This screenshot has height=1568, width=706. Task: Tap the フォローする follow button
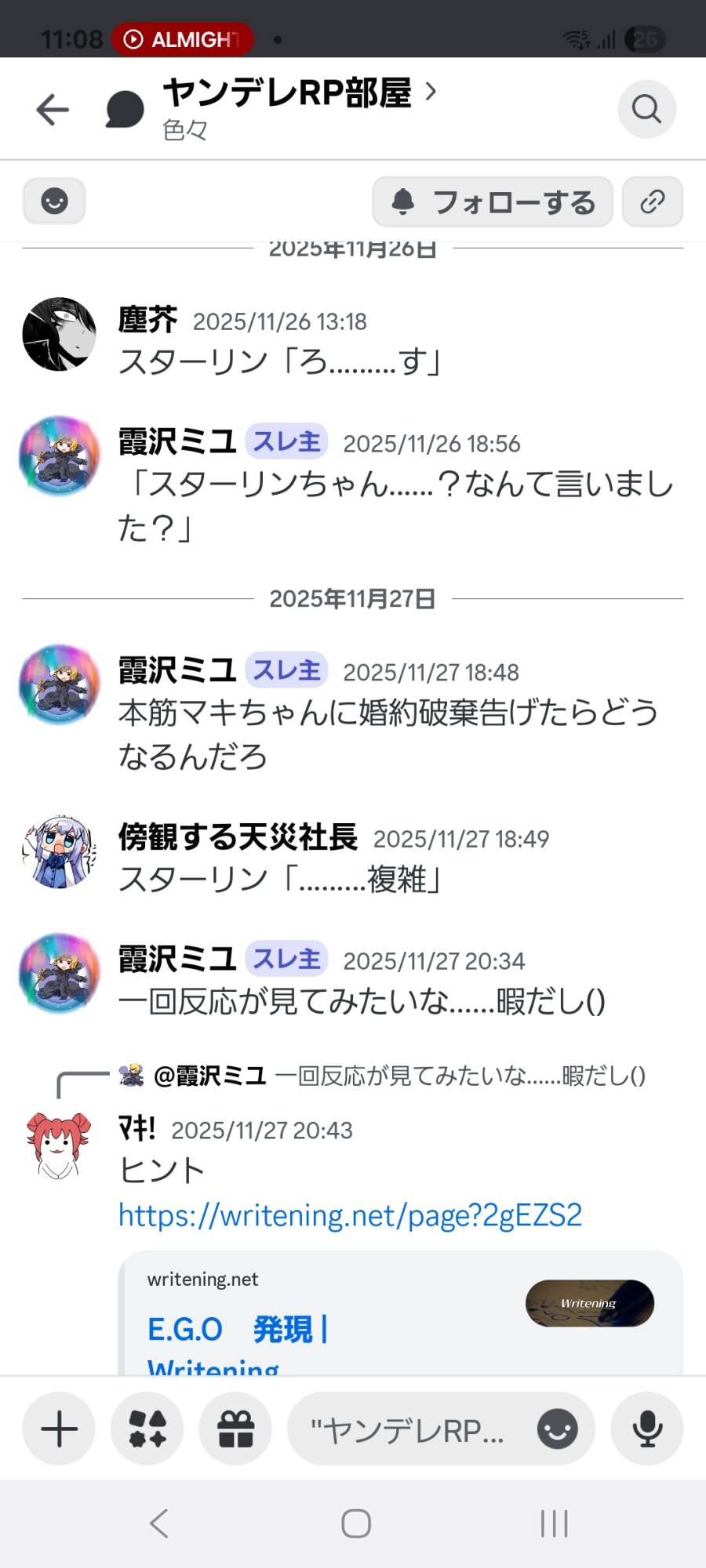493,202
